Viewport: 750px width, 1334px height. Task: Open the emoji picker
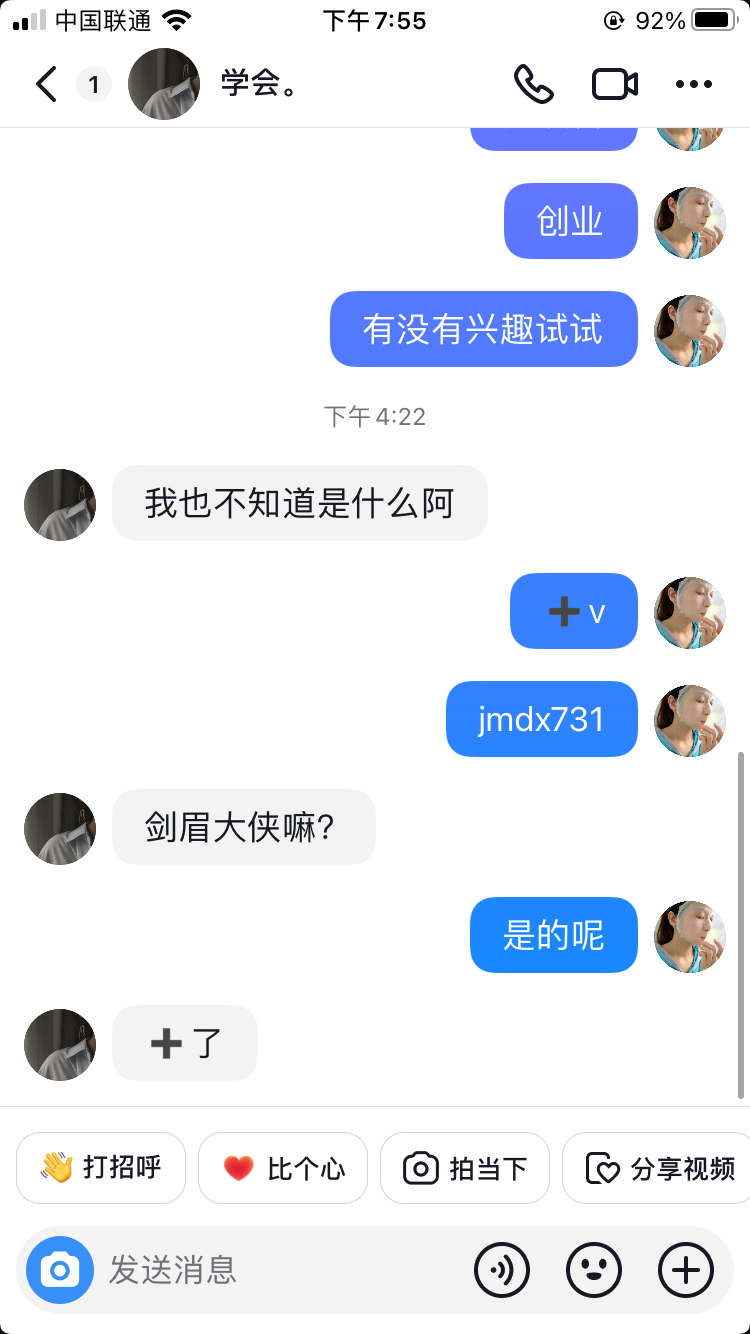pos(594,1270)
